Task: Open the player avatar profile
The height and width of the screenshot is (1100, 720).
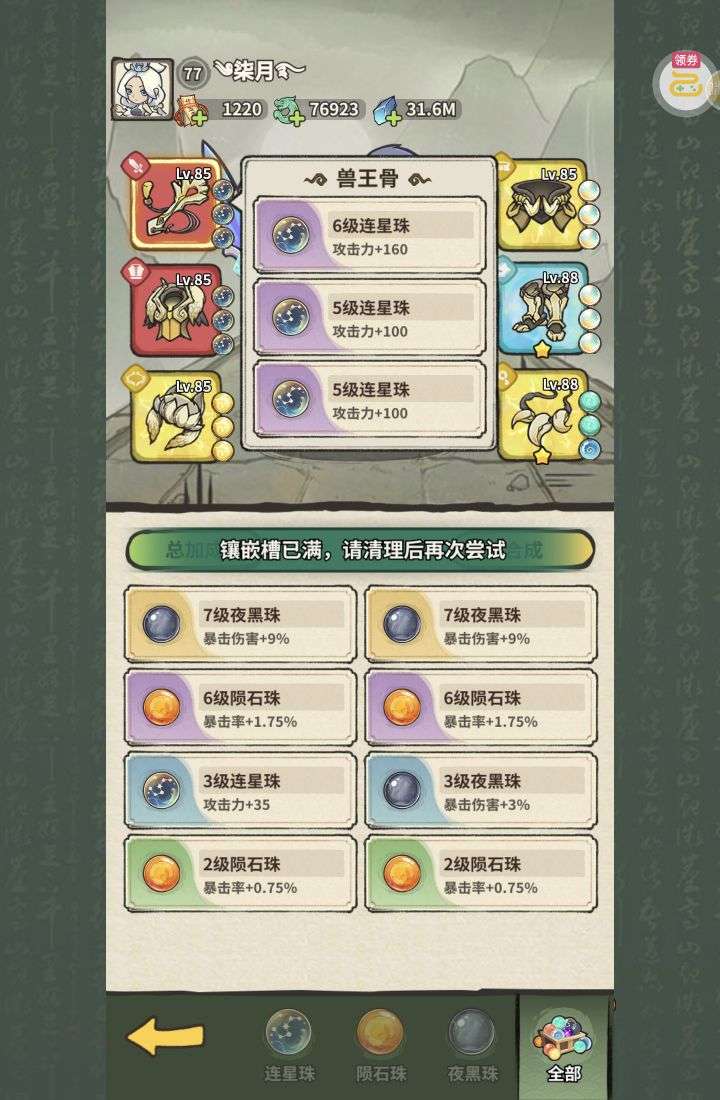Action: tap(143, 90)
